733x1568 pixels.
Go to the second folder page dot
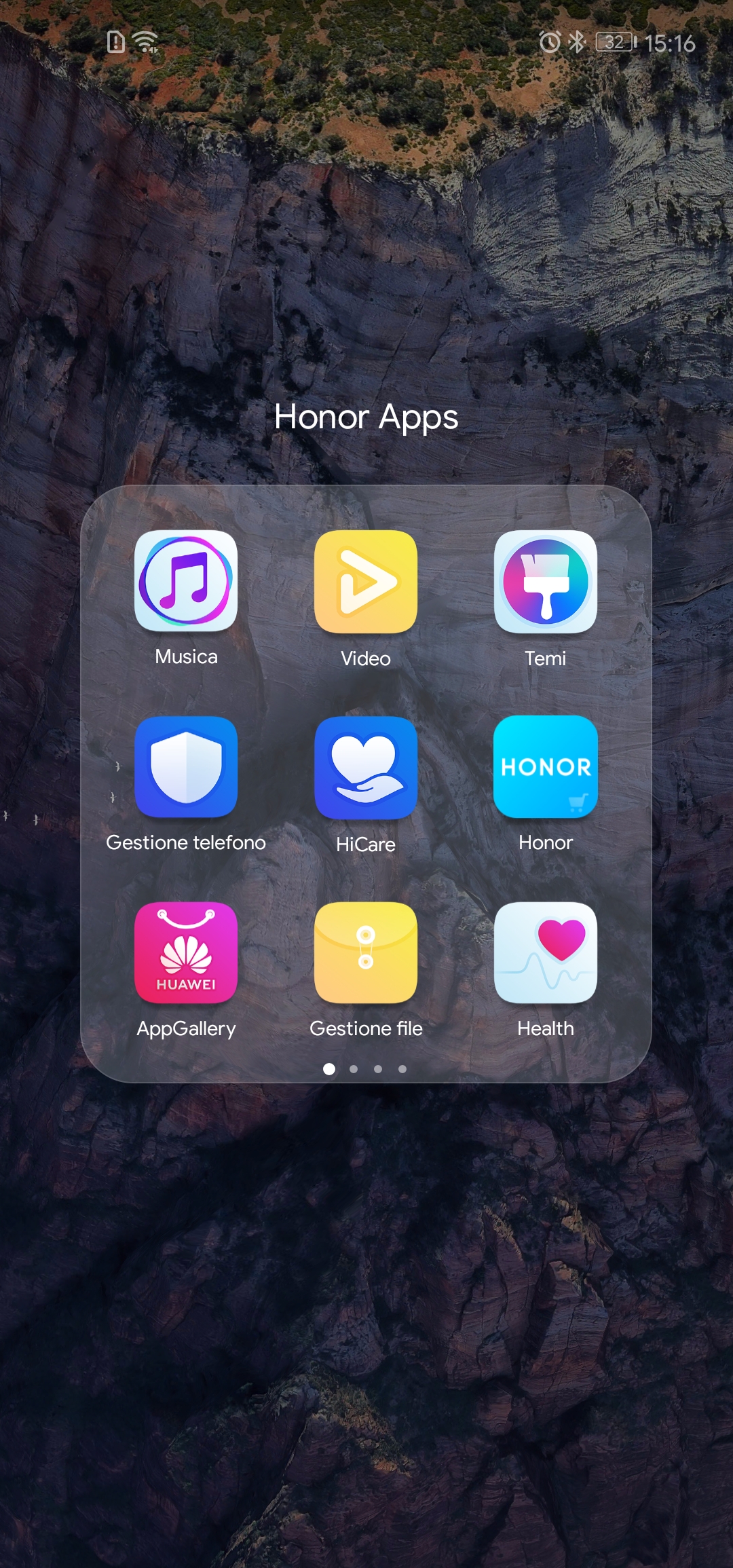point(354,1069)
